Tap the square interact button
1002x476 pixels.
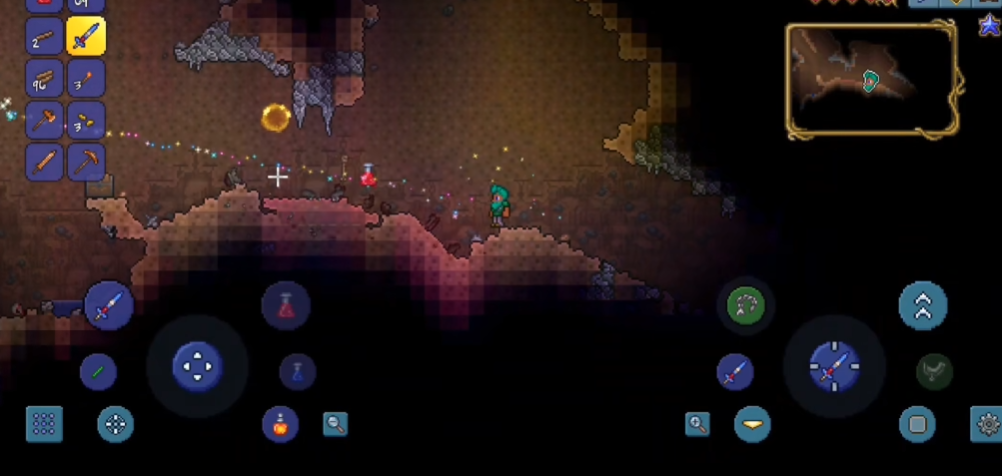click(x=916, y=424)
